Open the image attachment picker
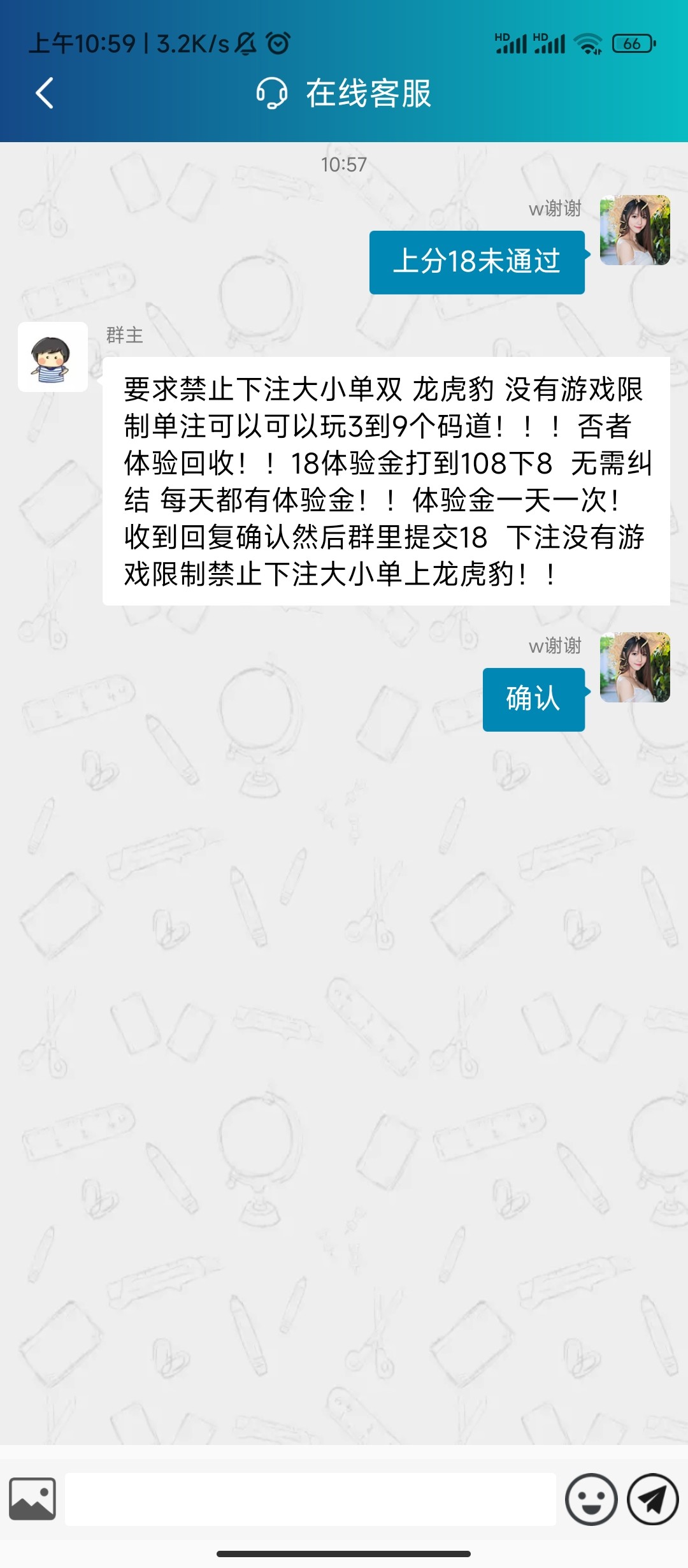 [x=32, y=1499]
